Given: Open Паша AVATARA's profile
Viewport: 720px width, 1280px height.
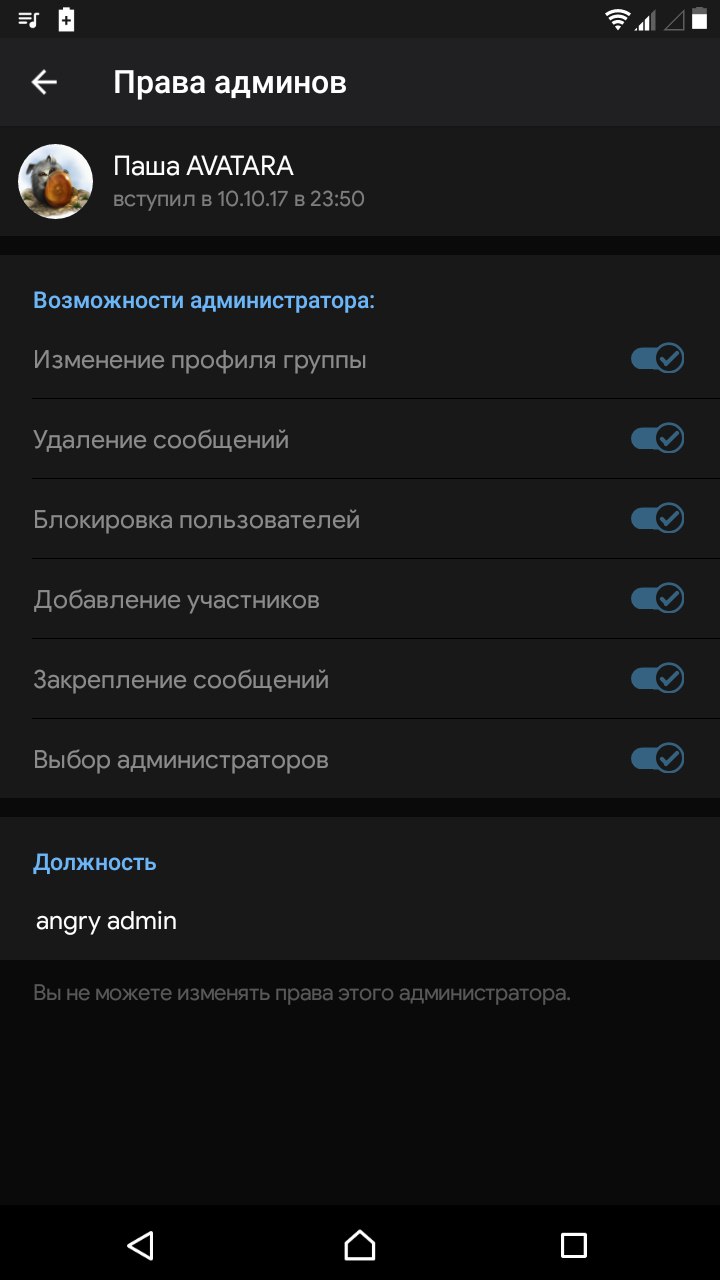Looking at the screenshot, I should (x=360, y=181).
